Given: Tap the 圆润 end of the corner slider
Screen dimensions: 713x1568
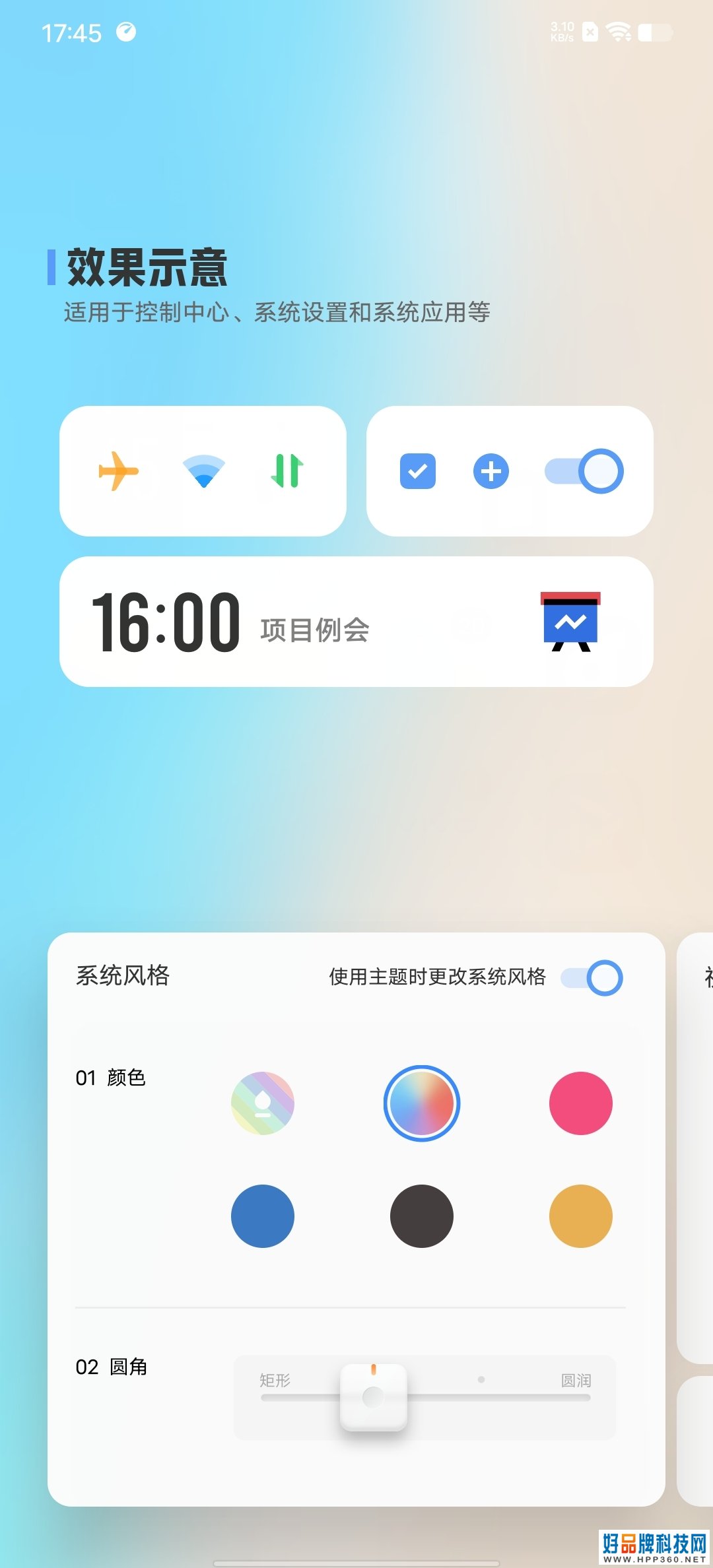Looking at the screenshot, I should (576, 1381).
